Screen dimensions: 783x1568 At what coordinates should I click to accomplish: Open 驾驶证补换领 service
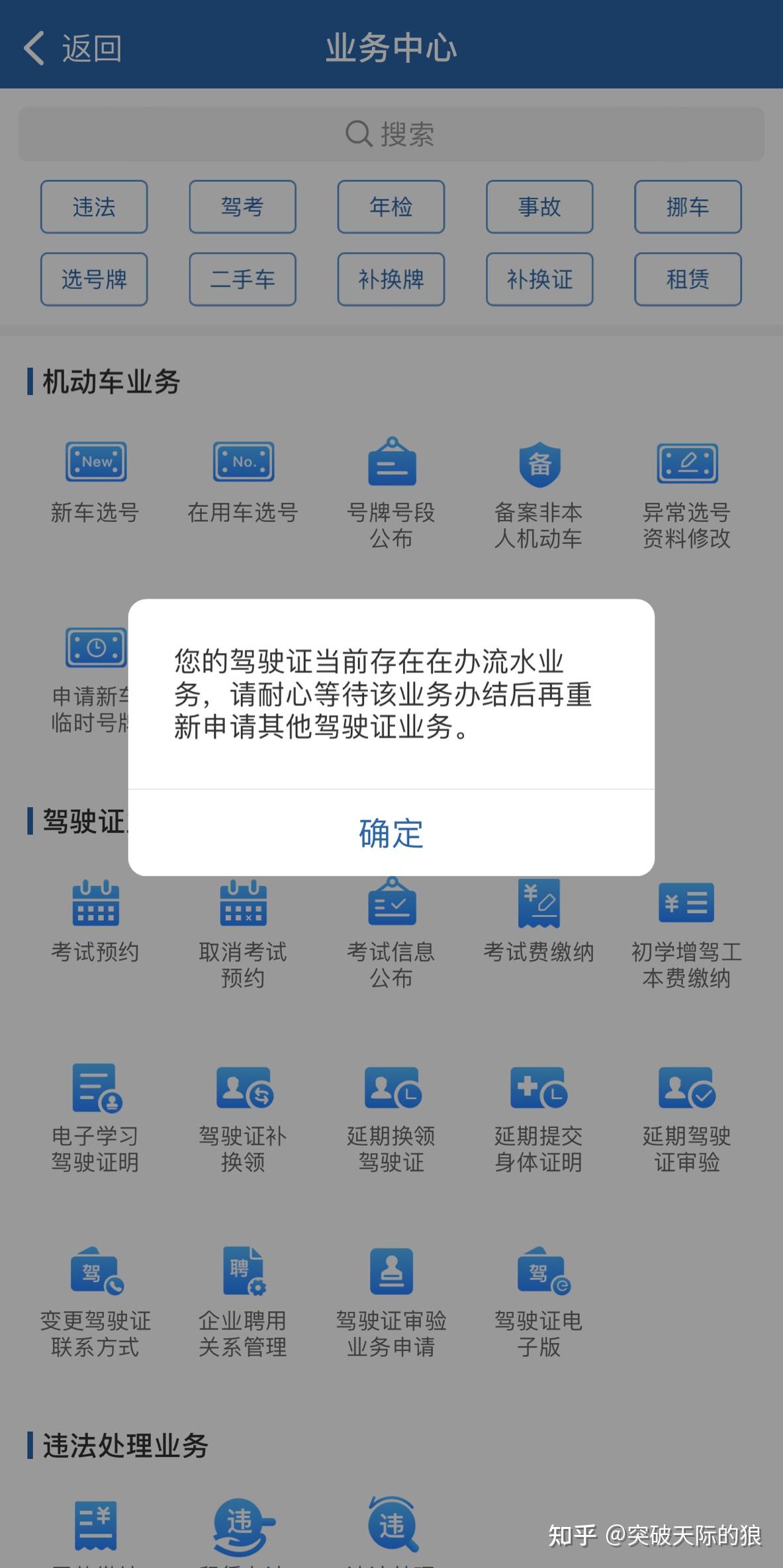(243, 1118)
